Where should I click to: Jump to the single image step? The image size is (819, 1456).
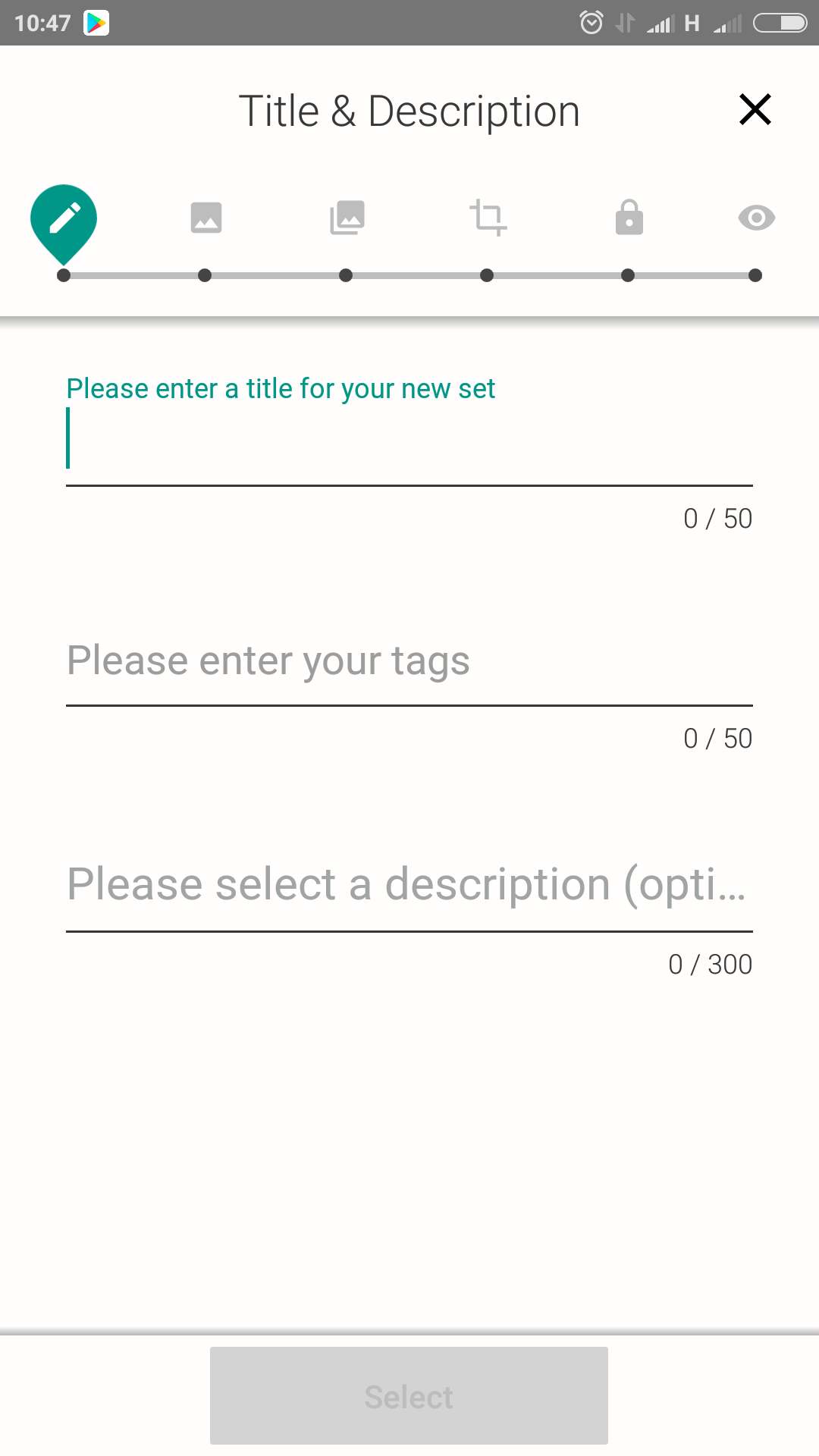point(206,218)
